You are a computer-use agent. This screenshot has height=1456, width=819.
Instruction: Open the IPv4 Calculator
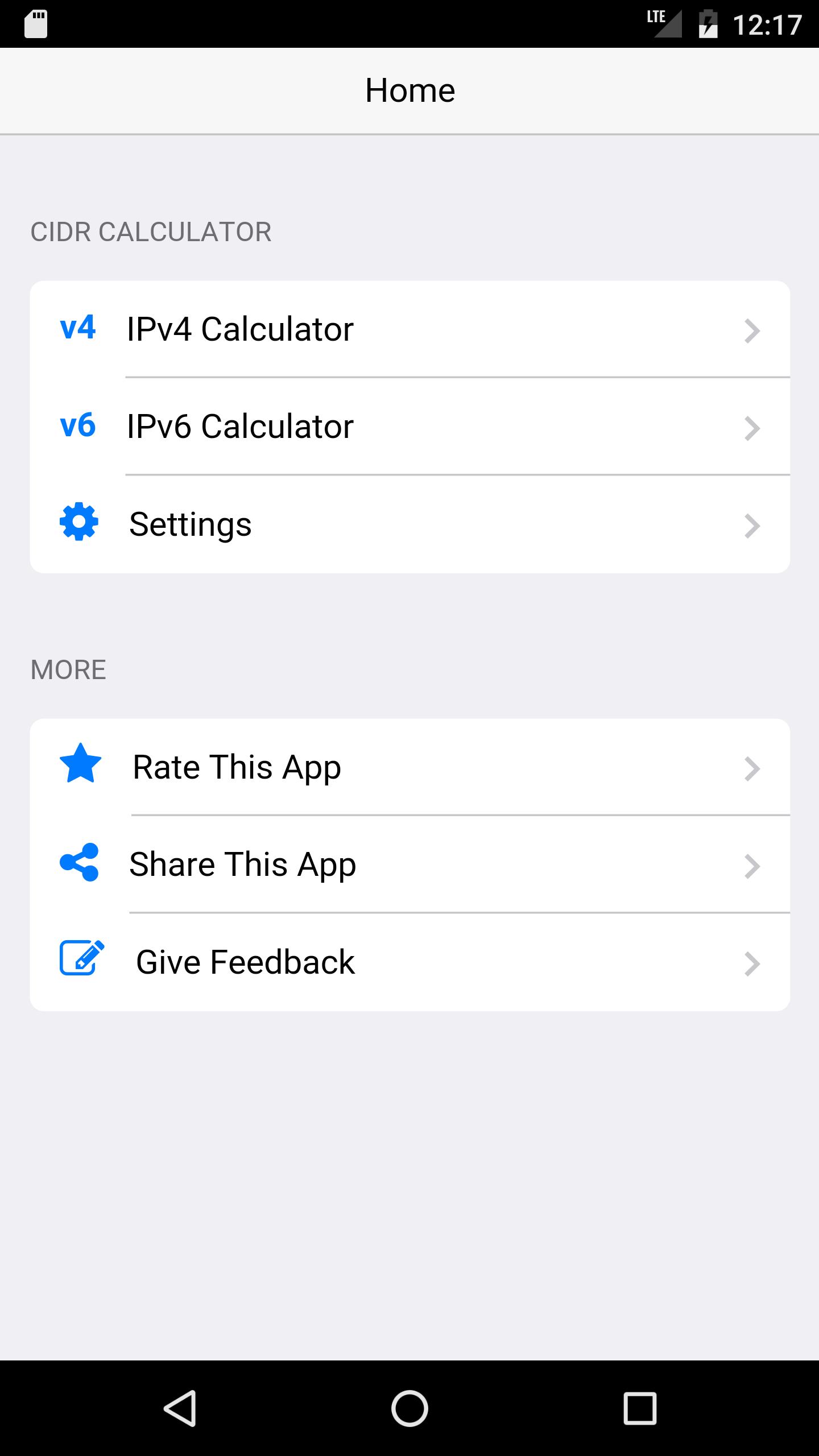tap(409, 329)
